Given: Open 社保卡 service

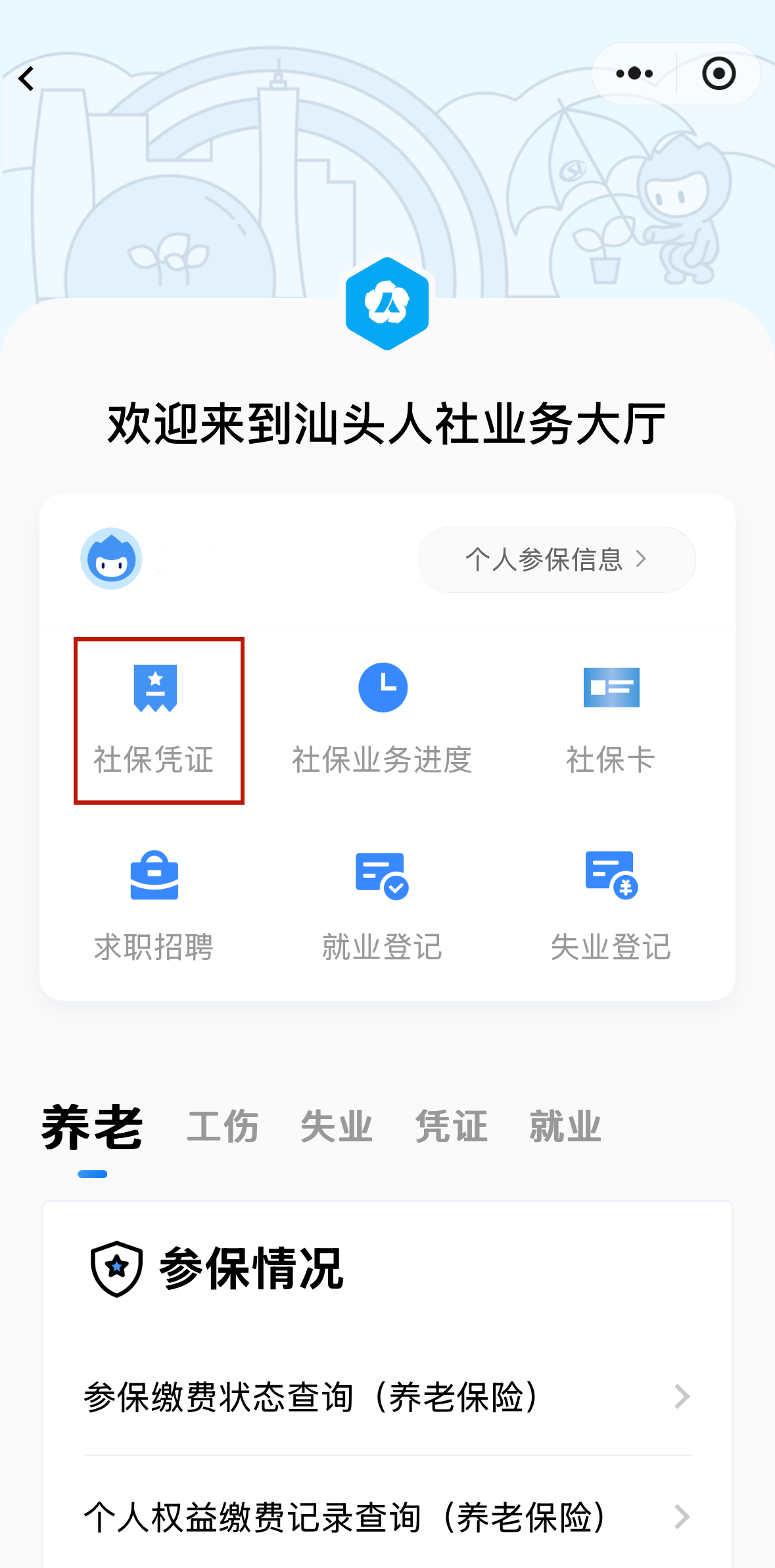Looking at the screenshot, I should click(x=611, y=719).
